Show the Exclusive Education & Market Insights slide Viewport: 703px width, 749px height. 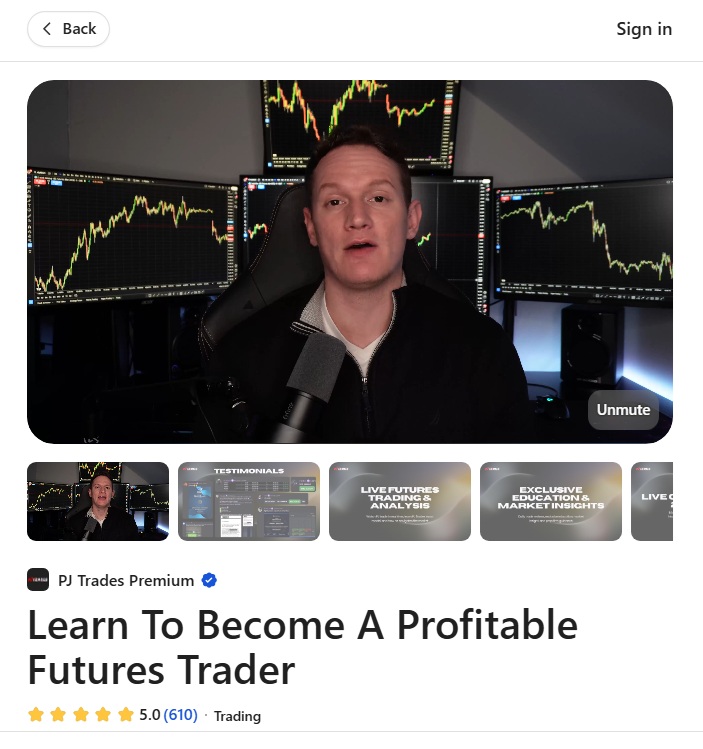[550, 501]
